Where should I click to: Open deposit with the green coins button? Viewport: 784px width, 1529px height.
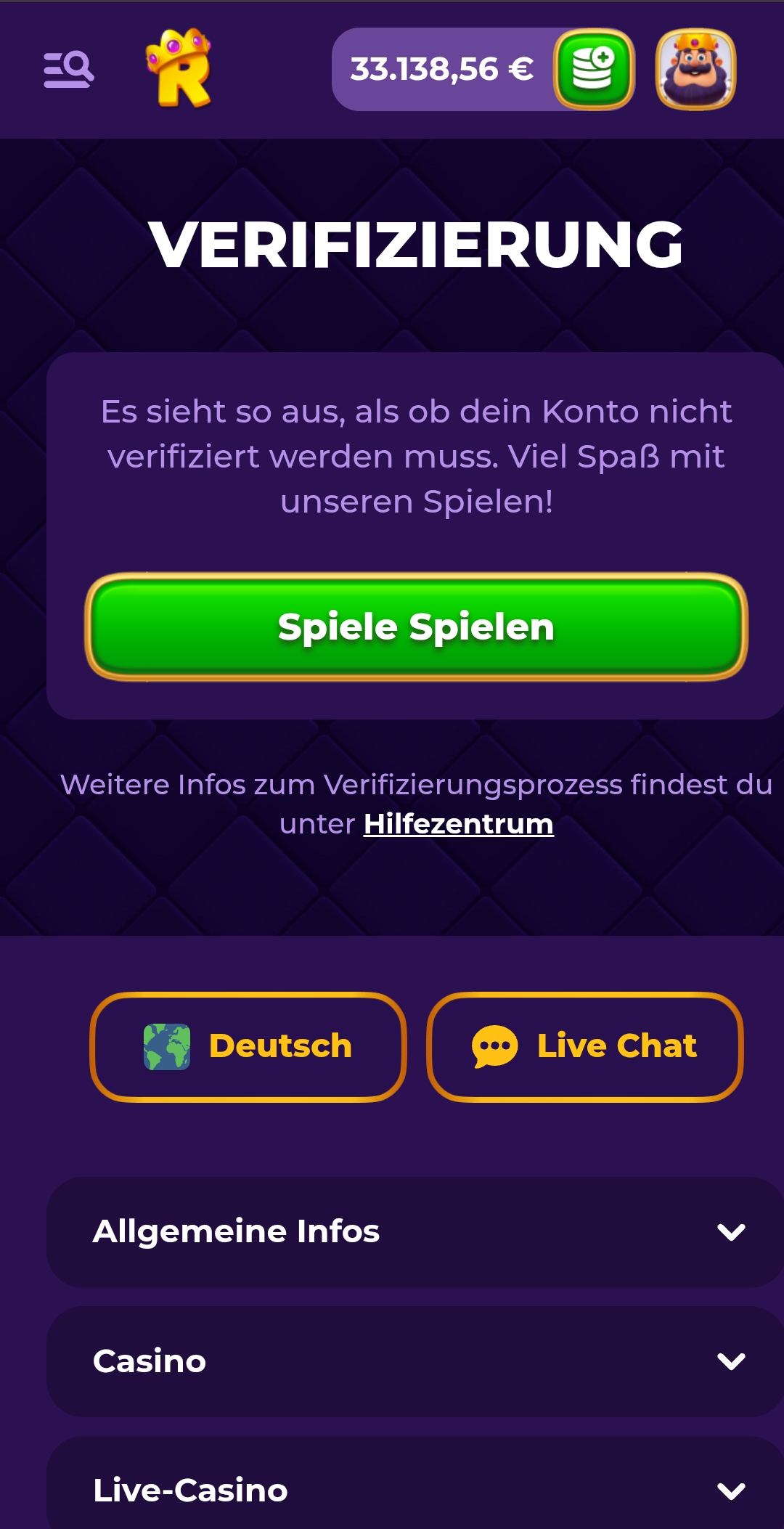coord(594,70)
